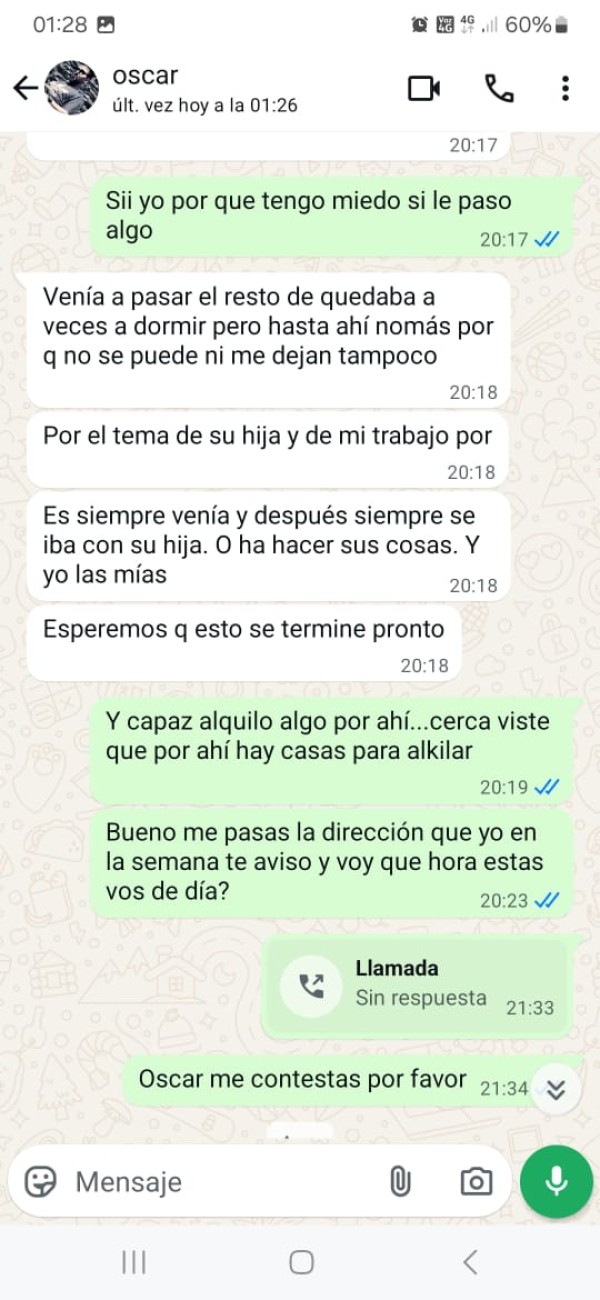Jump to the latest messages

556,1089
